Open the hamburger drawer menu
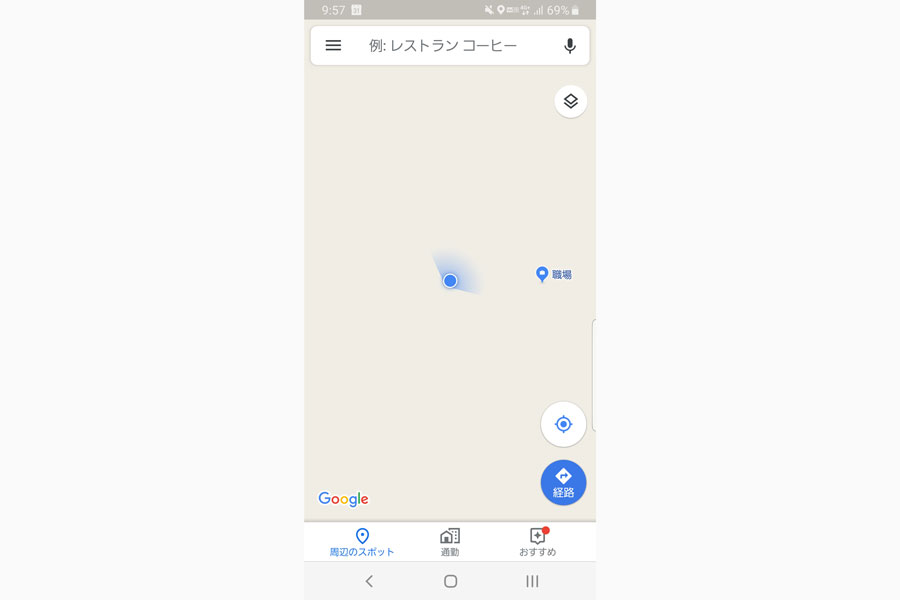Viewport: 900px width, 600px height. click(333, 46)
